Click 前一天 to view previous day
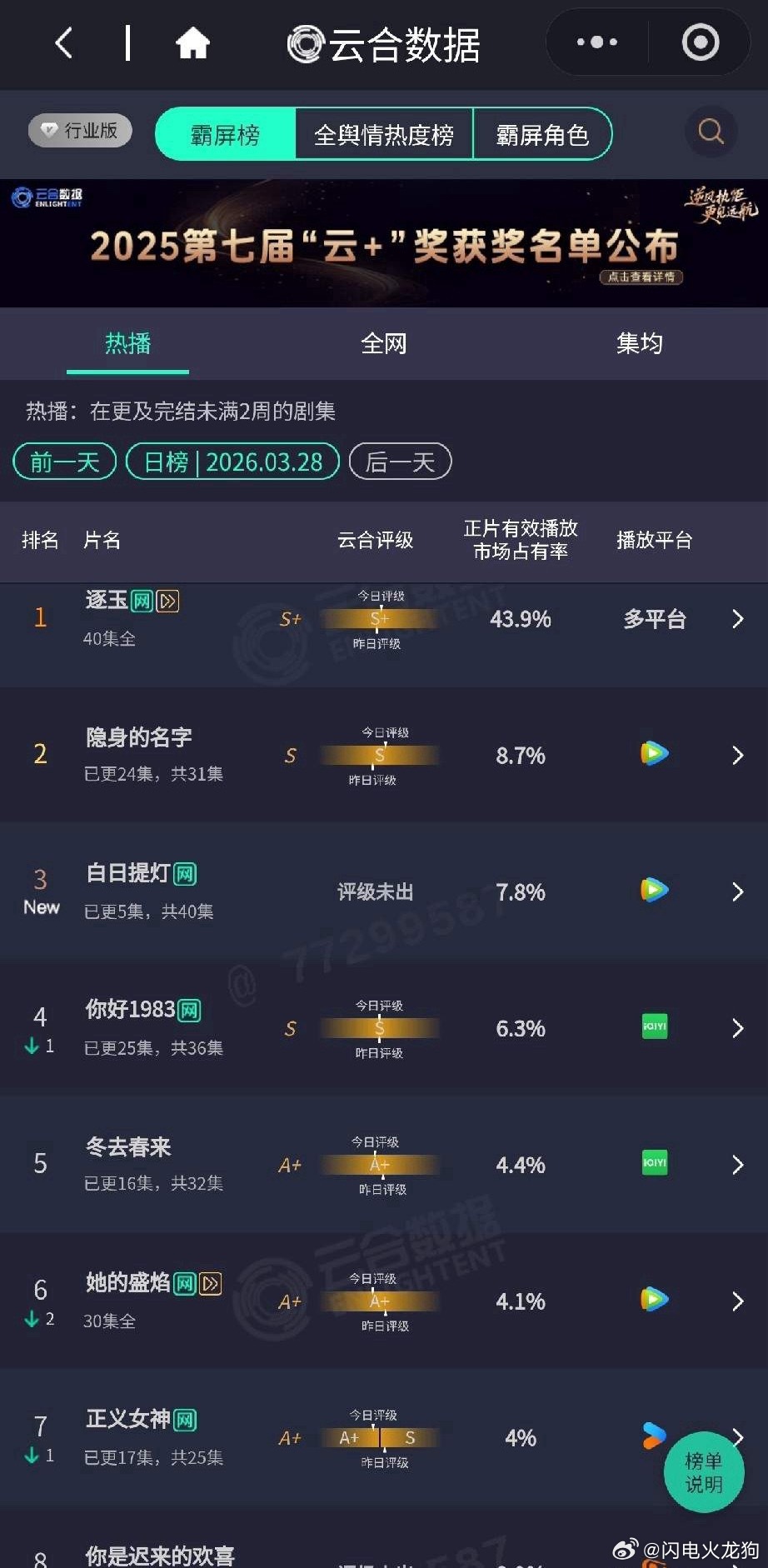 click(x=64, y=461)
